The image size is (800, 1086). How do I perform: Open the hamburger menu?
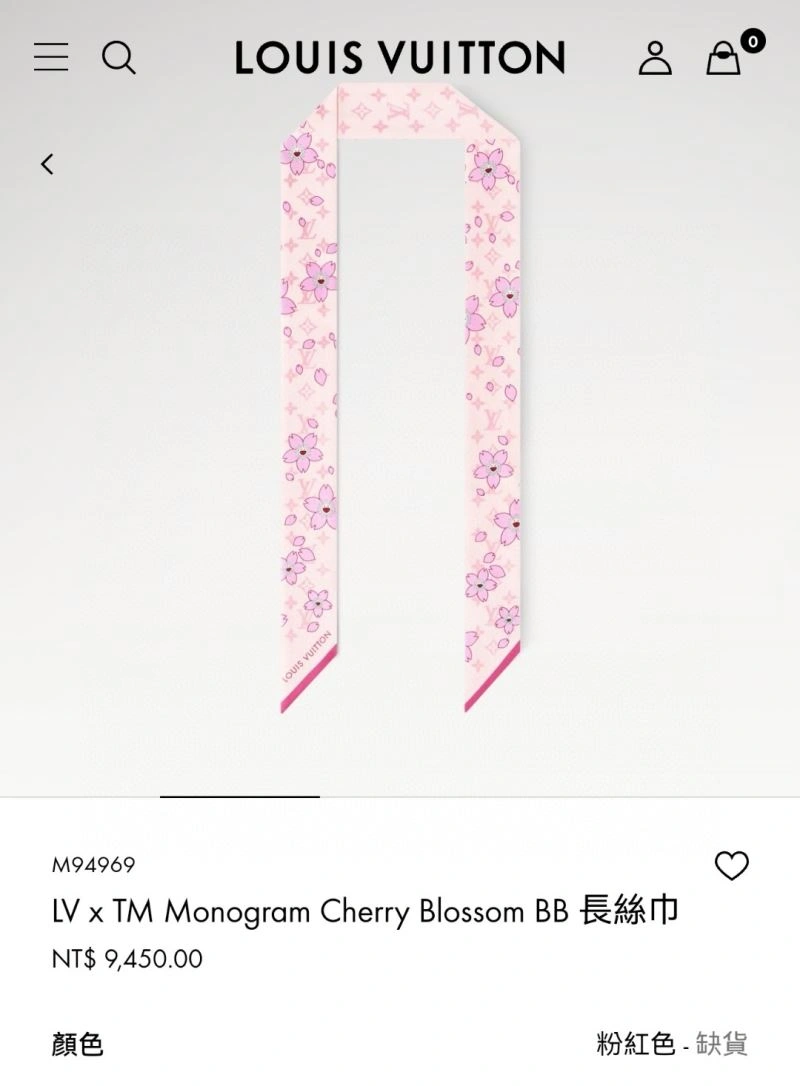51,57
